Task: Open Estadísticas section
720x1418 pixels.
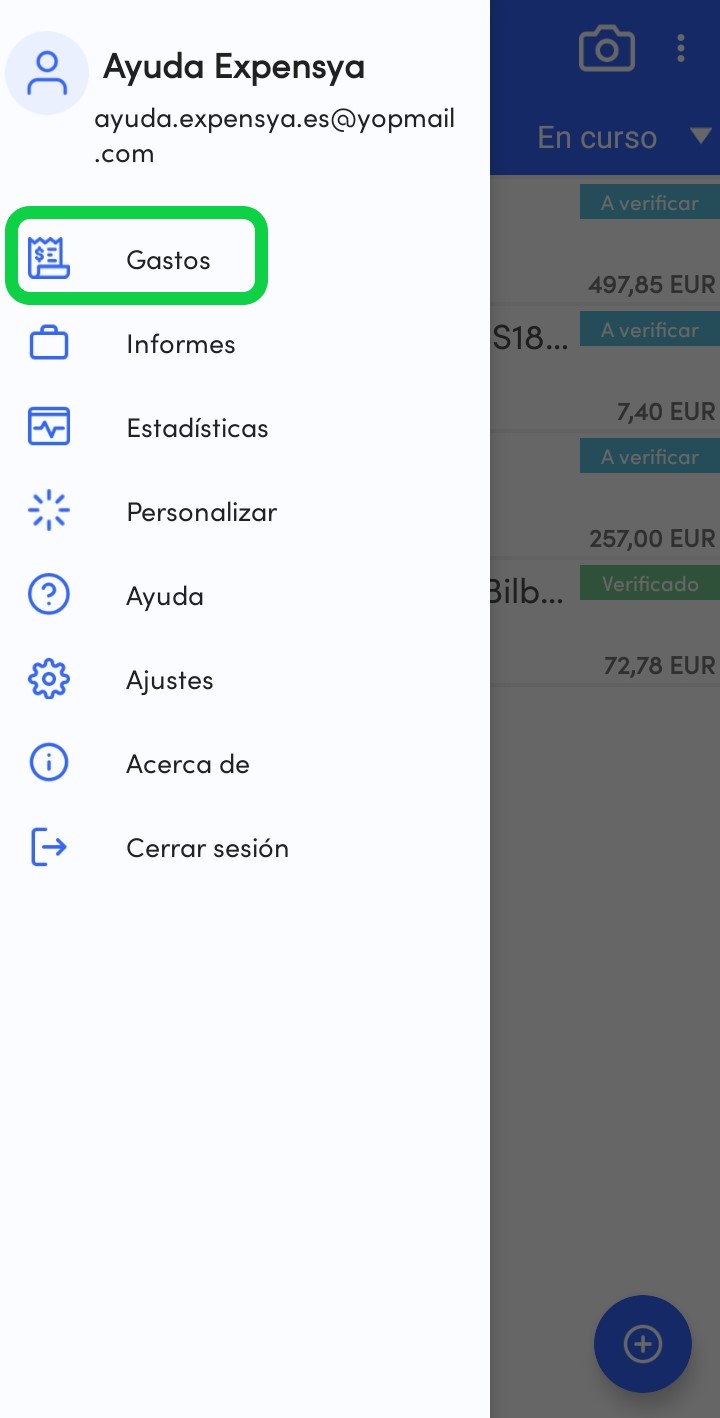Action: click(x=245, y=428)
